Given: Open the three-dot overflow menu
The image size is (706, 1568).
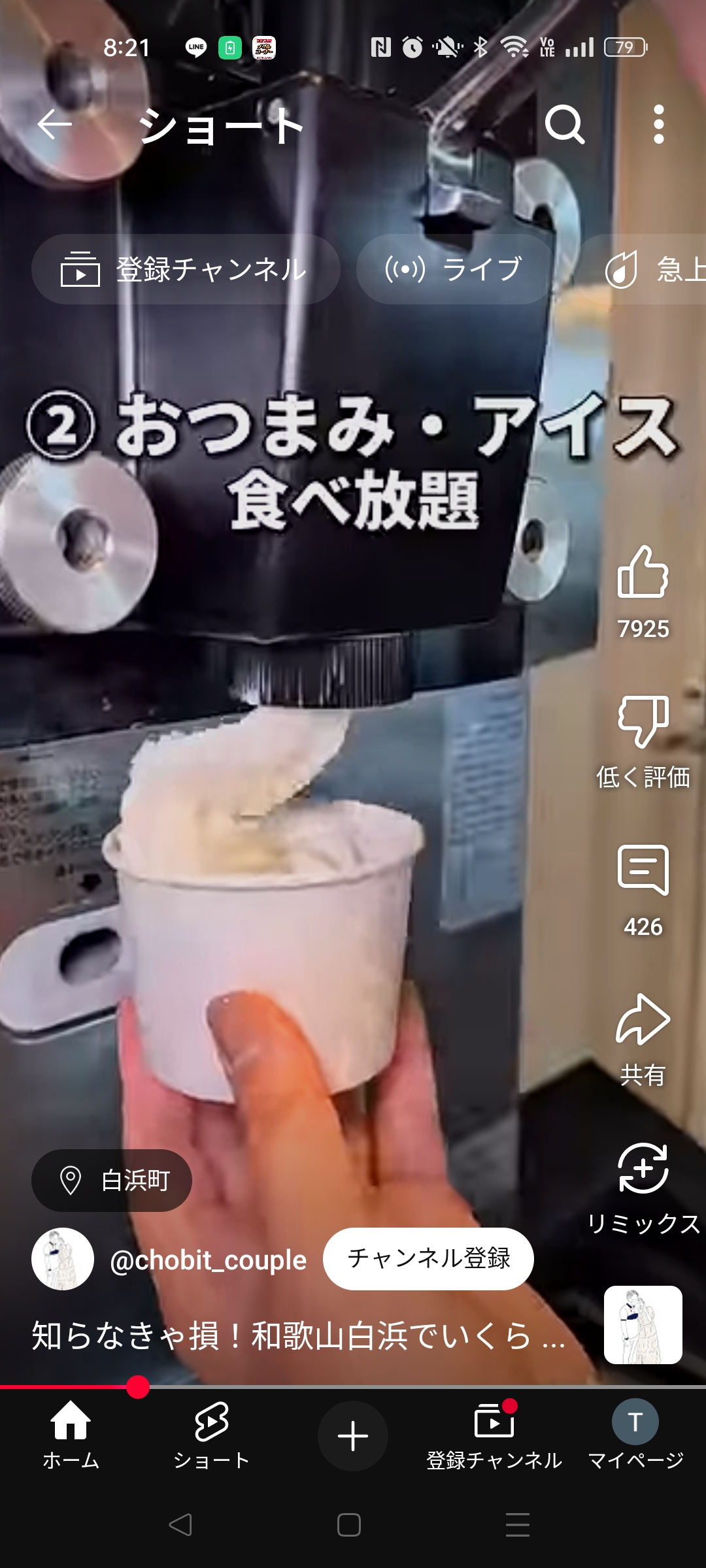Looking at the screenshot, I should pyautogui.click(x=658, y=124).
